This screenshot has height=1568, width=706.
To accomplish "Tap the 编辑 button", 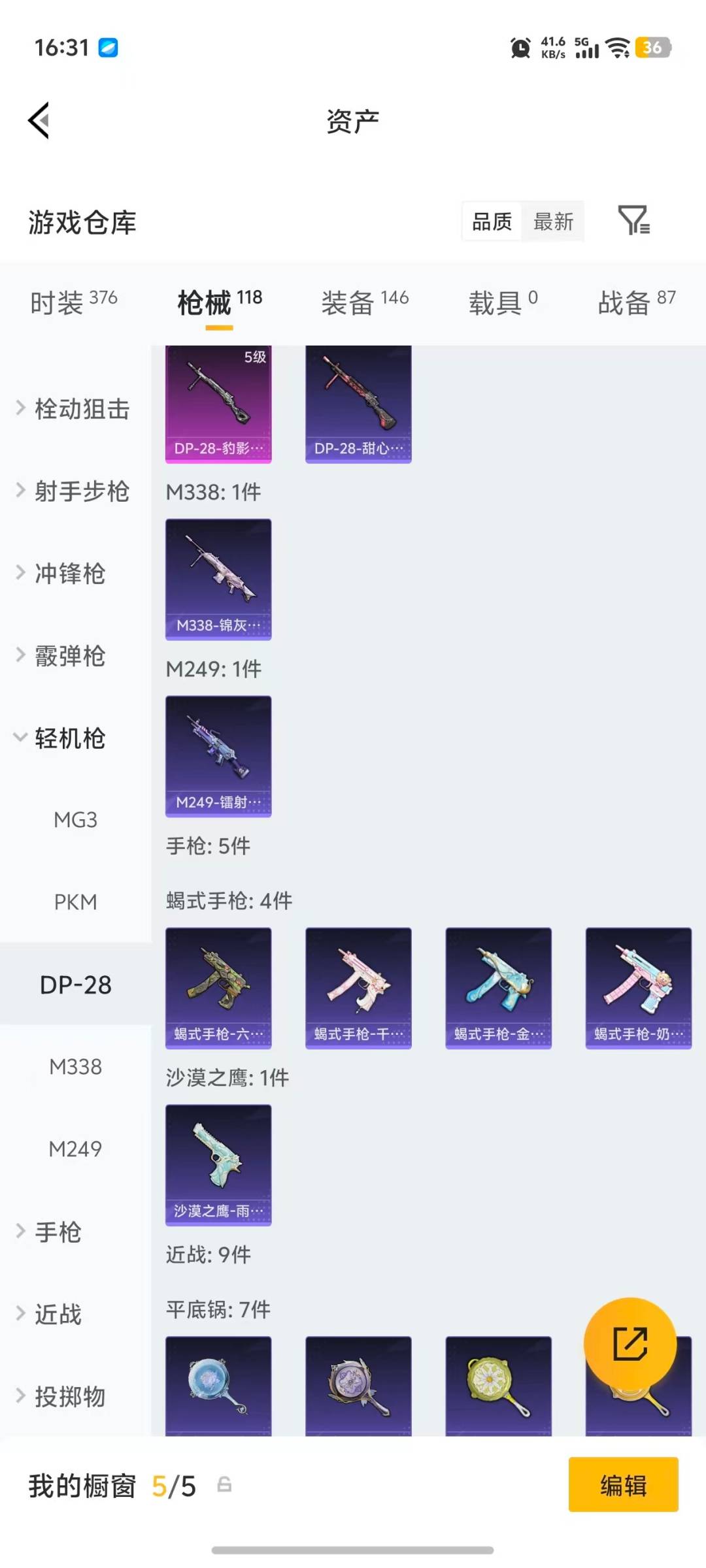I will 623,1486.
